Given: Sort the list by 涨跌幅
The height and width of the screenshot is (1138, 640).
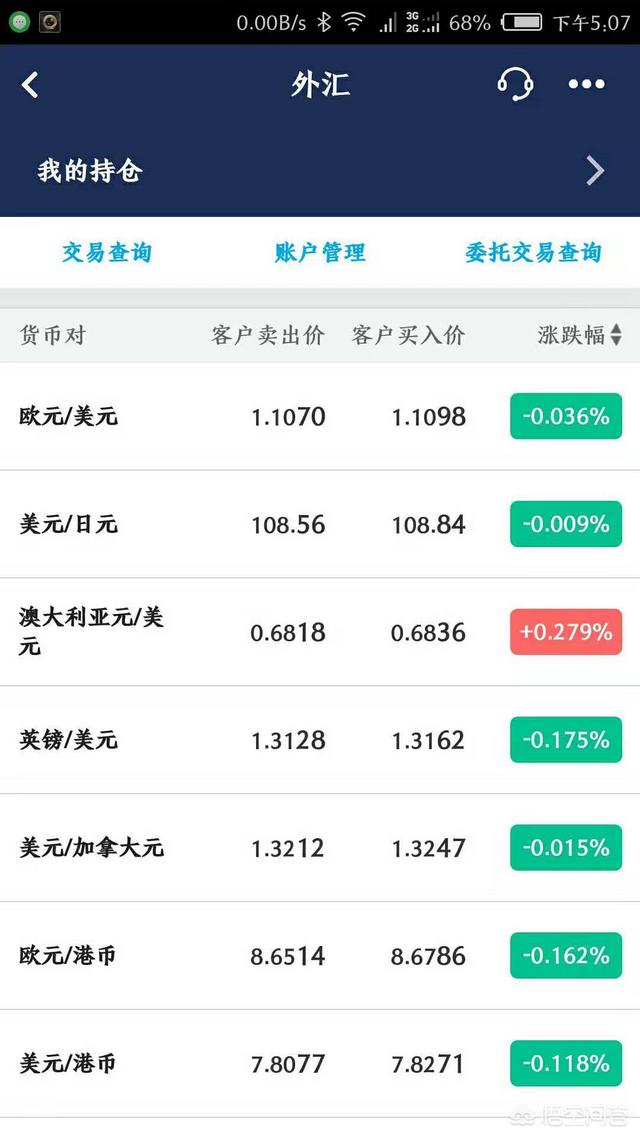Looking at the screenshot, I should (x=580, y=336).
